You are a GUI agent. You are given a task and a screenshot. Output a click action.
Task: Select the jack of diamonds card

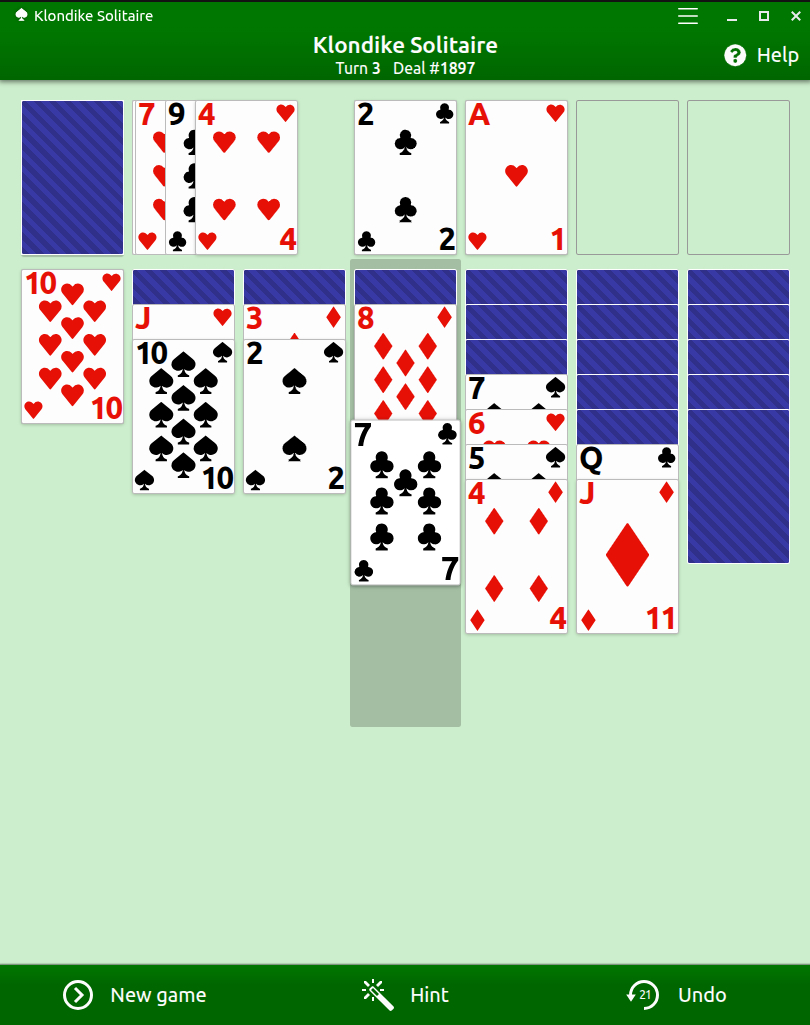click(x=627, y=556)
